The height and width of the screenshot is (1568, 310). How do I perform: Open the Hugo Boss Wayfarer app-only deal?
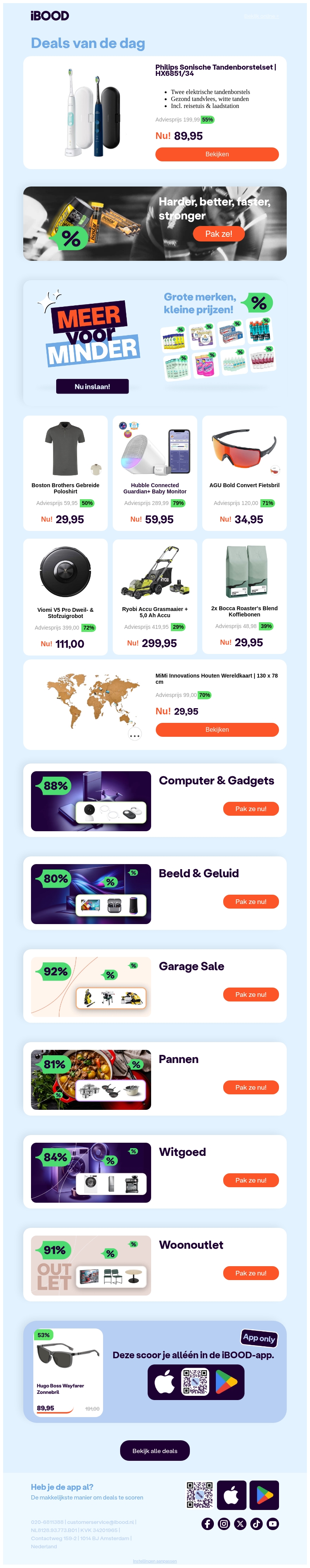point(67,1371)
